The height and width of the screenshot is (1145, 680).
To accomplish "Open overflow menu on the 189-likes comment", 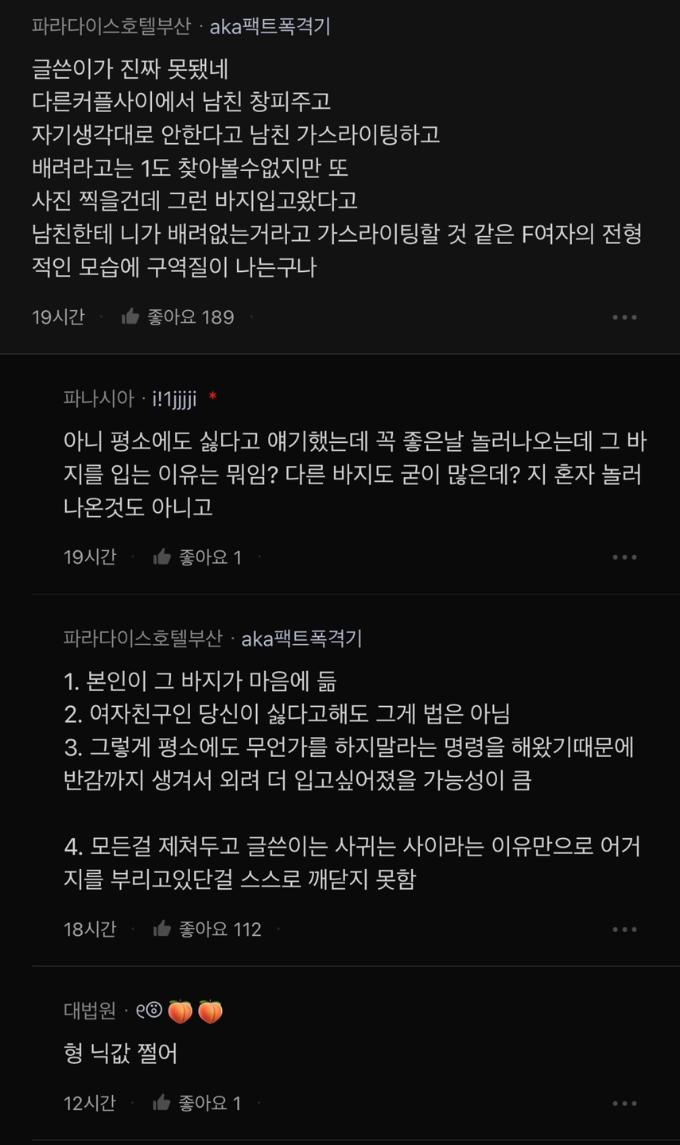I will 624,317.
